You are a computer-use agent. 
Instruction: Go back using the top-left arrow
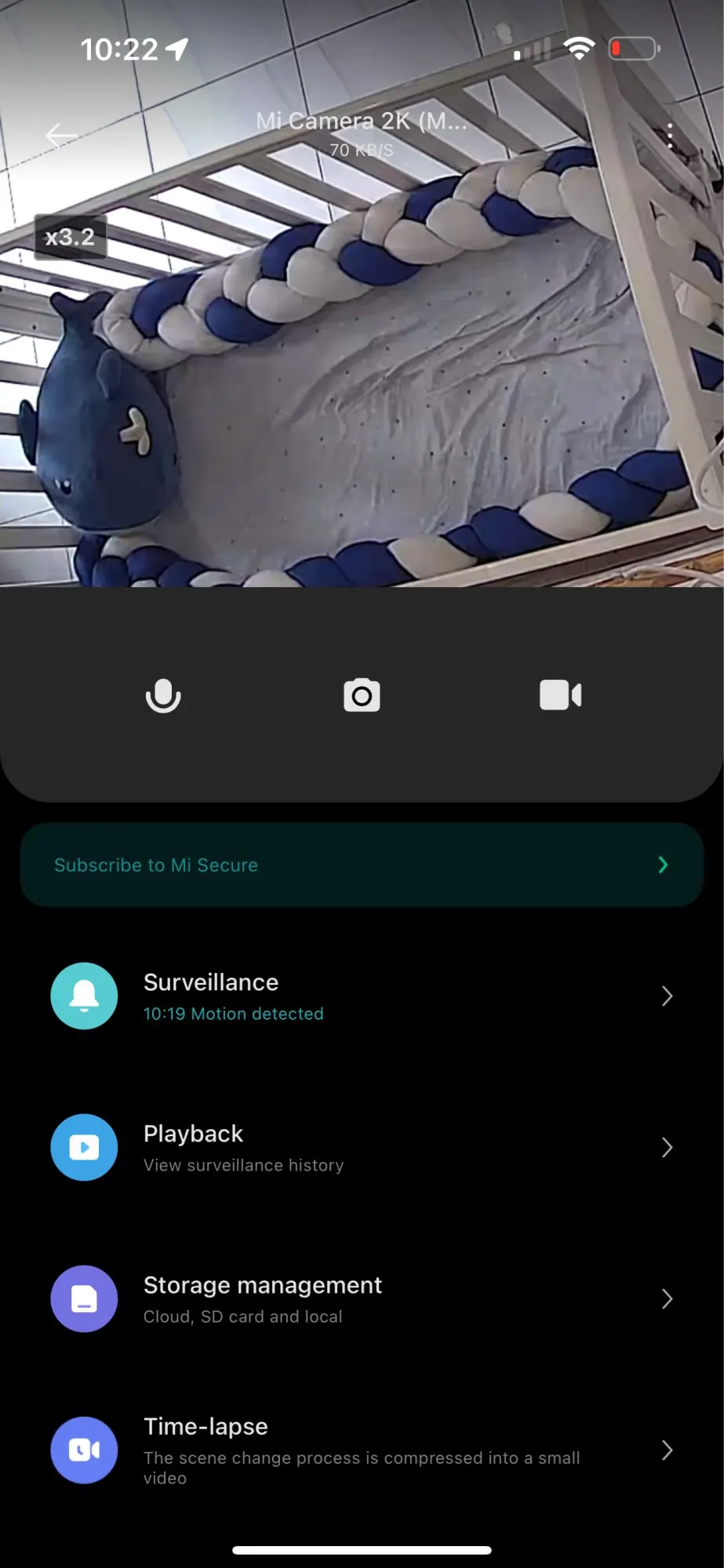point(61,136)
